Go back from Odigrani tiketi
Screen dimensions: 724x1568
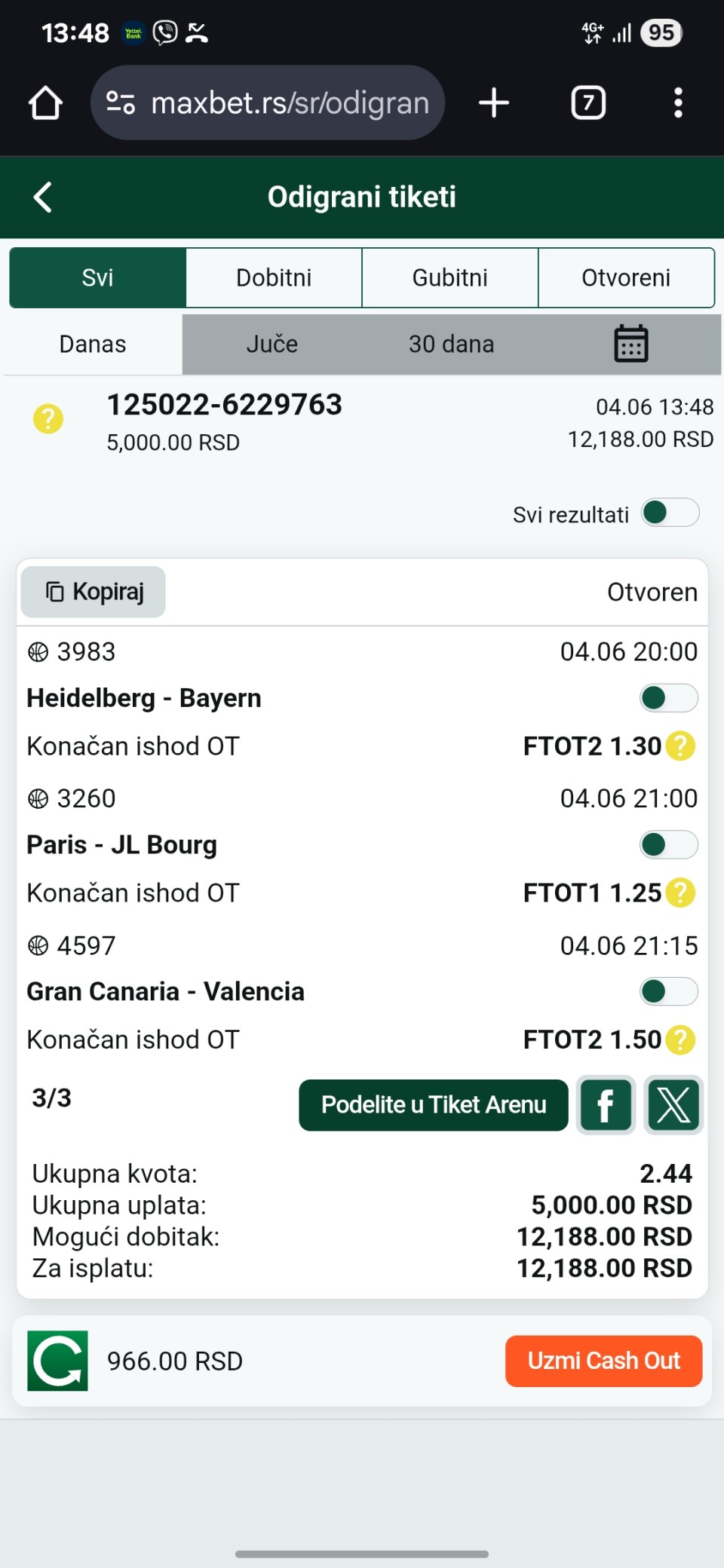click(43, 198)
